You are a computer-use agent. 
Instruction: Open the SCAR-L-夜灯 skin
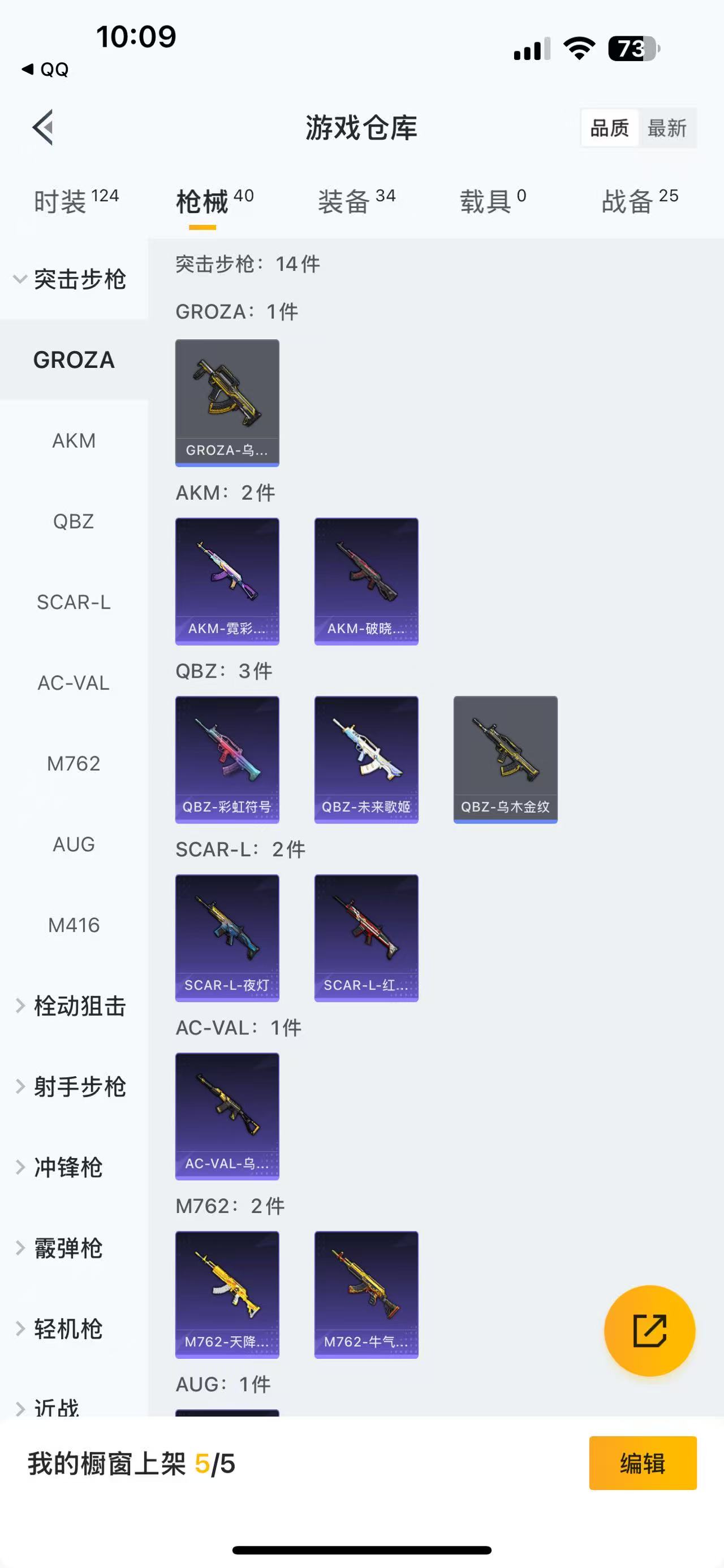[227, 937]
